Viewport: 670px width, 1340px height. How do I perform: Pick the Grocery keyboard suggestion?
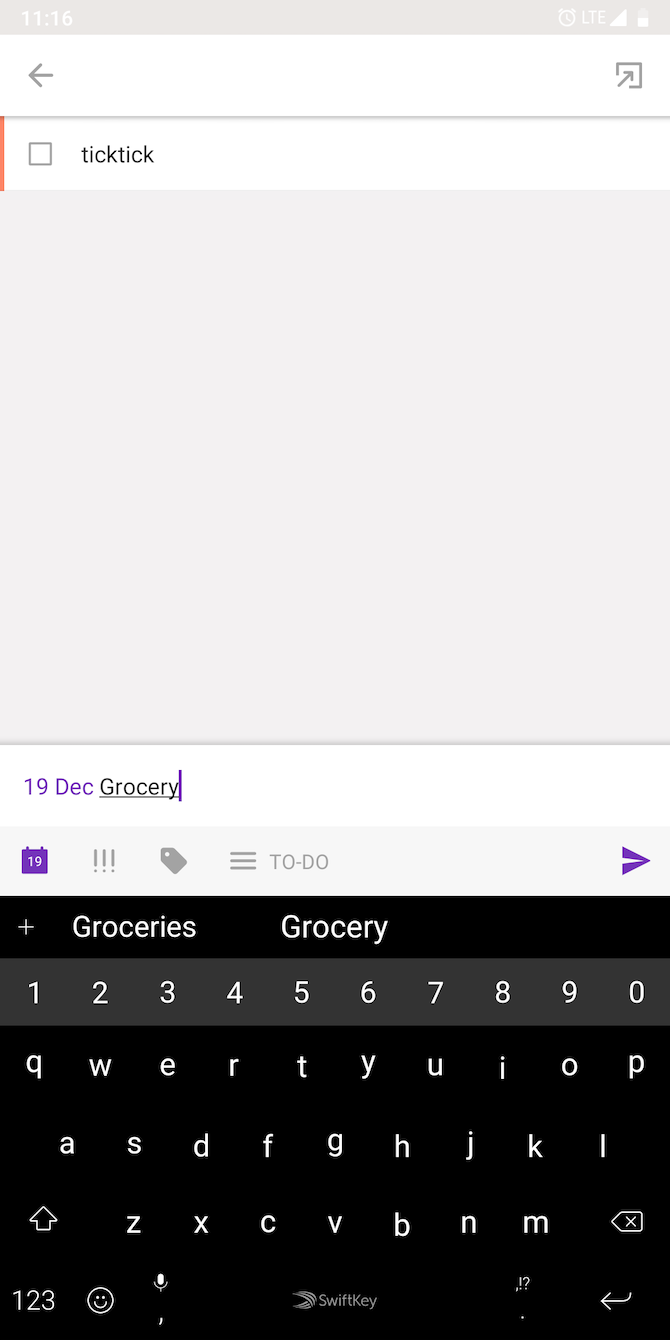coord(334,927)
